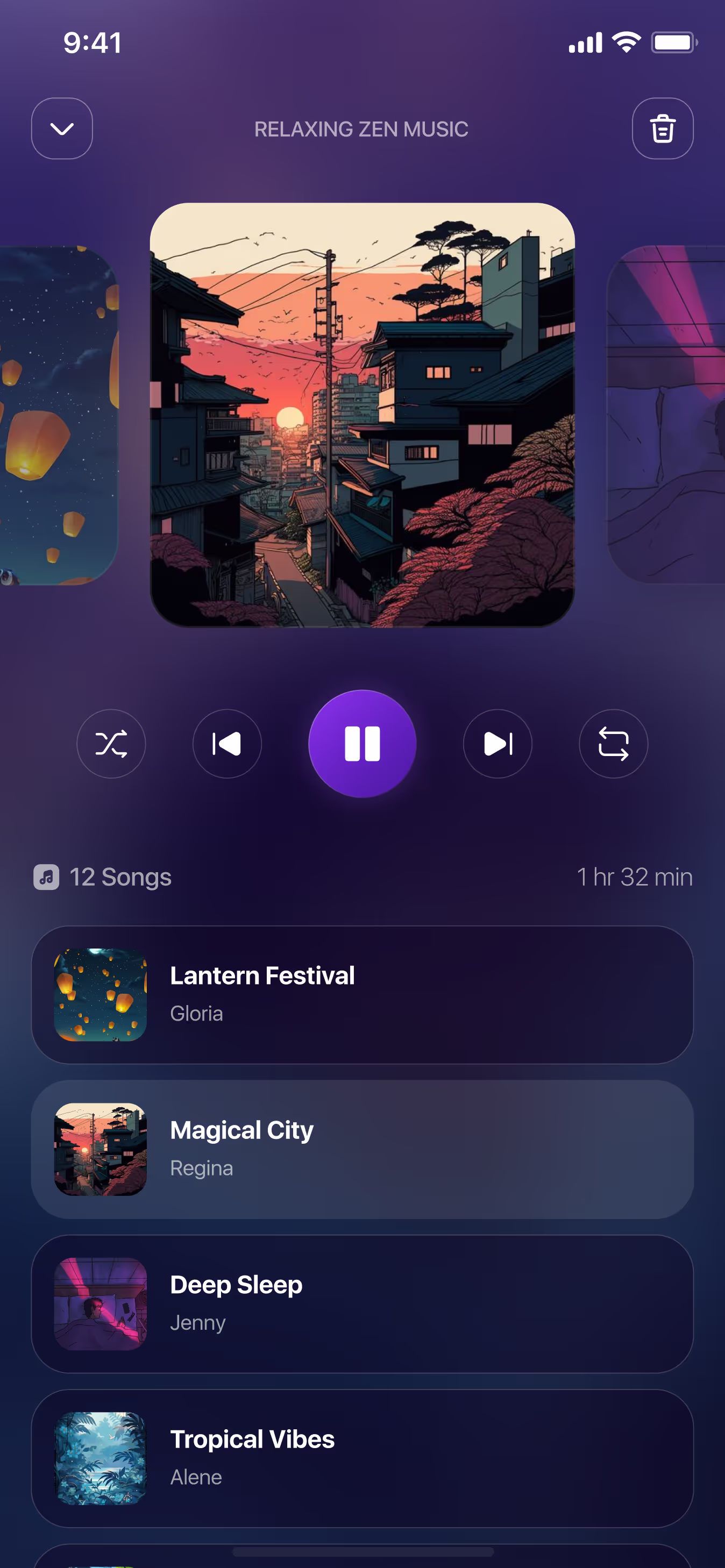Skip to the next track
Viewport: 725px width, 1568px height.
coord(497,743)
